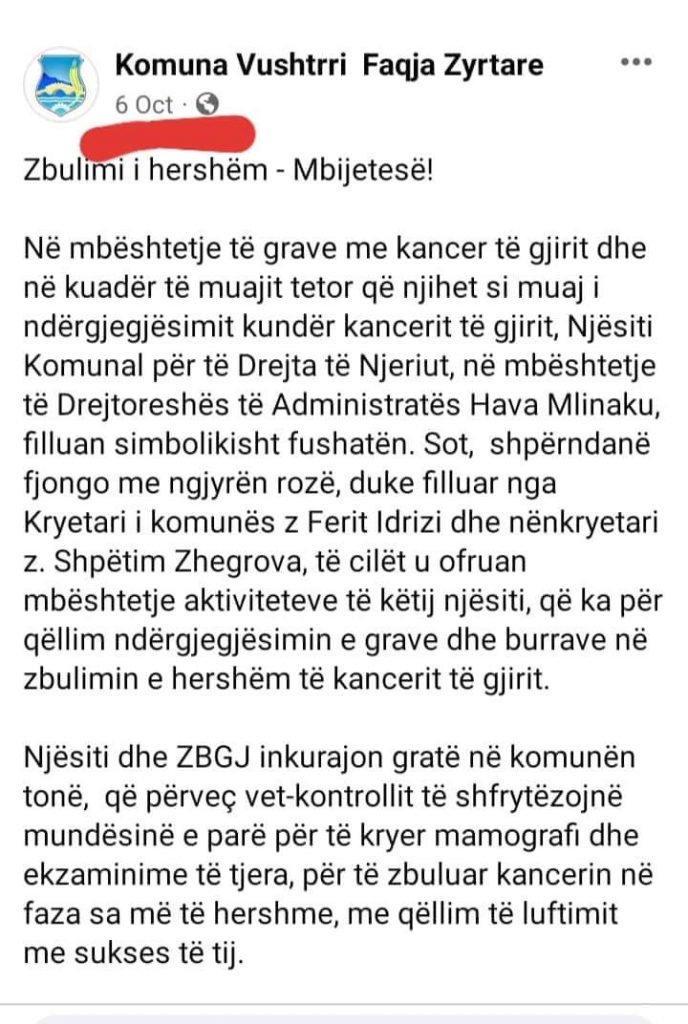Open the post's three-dot options menu
This screenshot has width=688, height=1024.
coord(636,63)
